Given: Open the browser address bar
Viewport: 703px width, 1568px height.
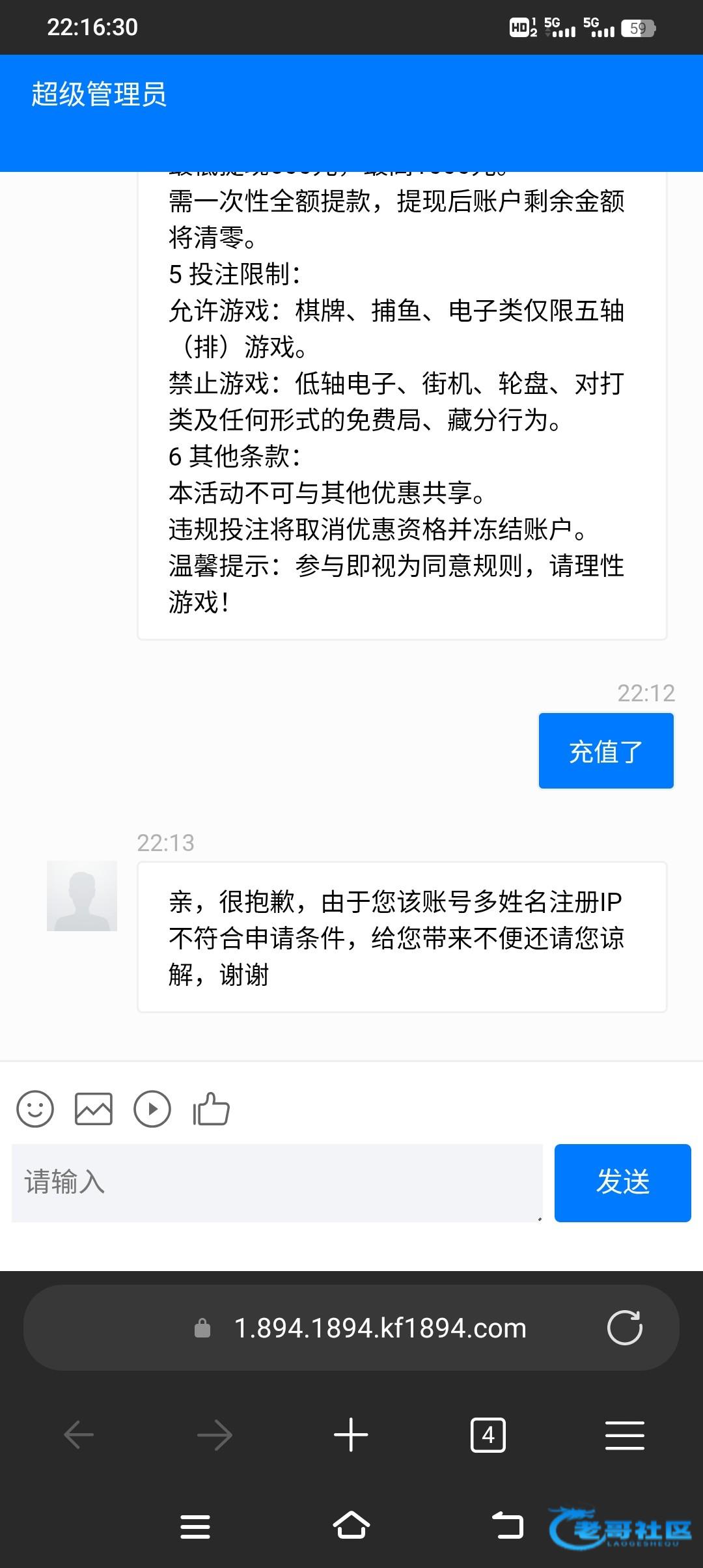Looking at the screenshot, I should (351, 1328).
